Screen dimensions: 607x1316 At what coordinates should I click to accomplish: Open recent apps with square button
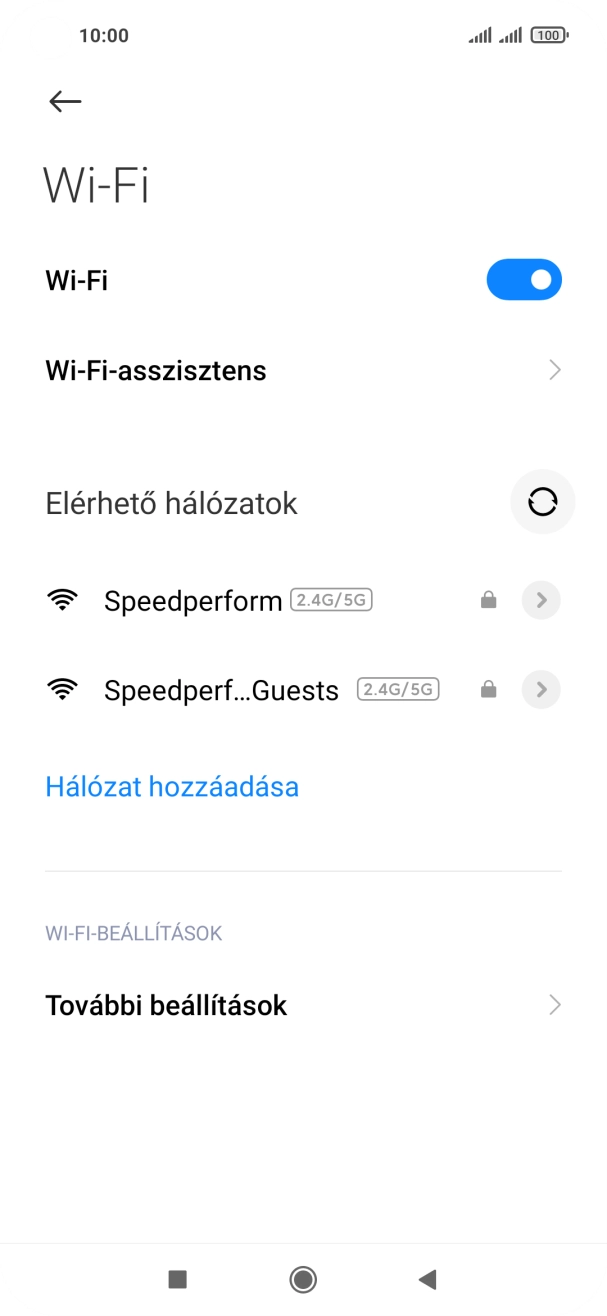(x=178, y=1278)
